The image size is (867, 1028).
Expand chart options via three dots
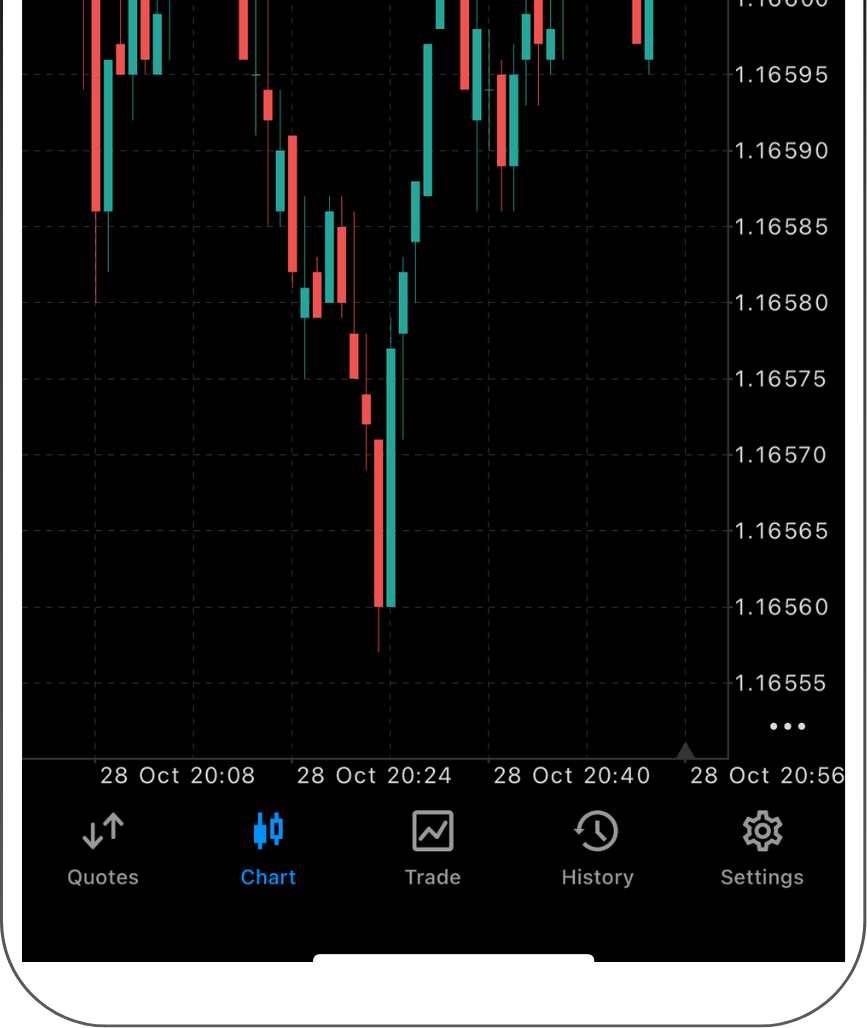(788, 726)
